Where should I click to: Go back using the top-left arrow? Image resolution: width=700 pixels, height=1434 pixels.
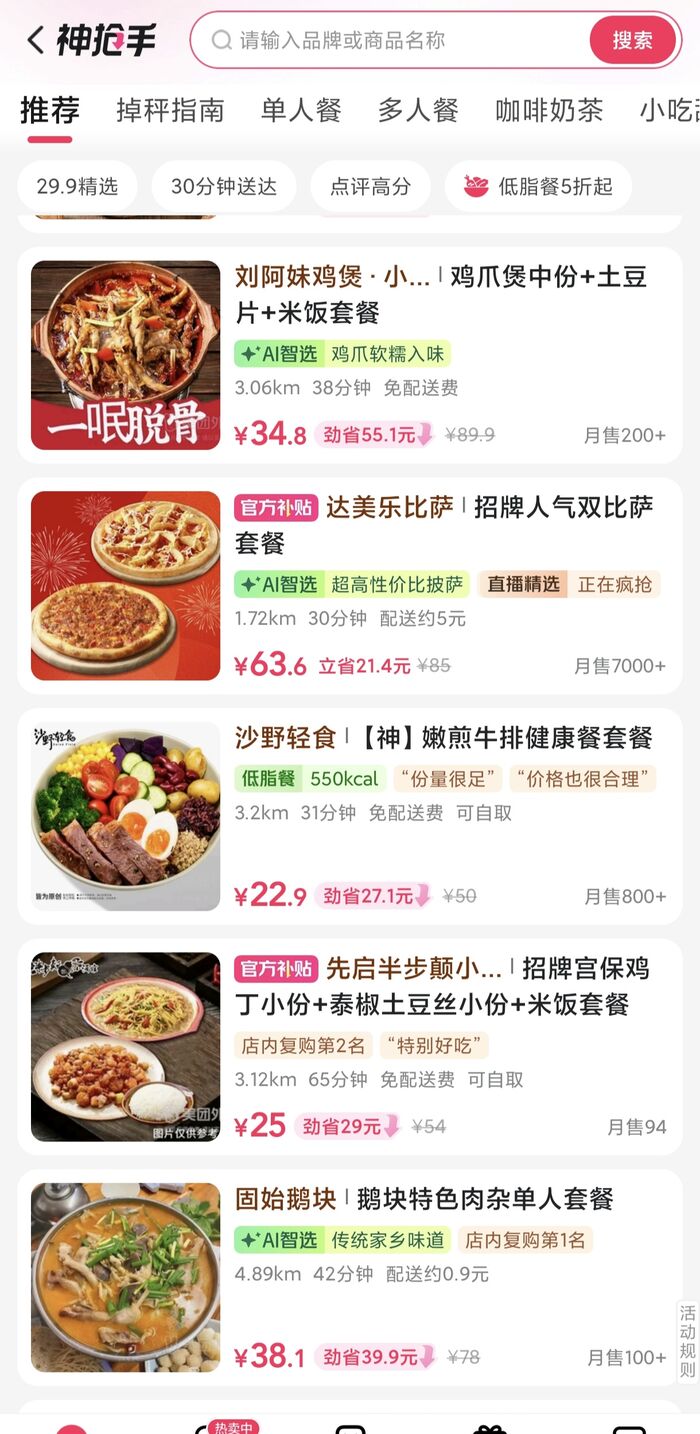36,40
